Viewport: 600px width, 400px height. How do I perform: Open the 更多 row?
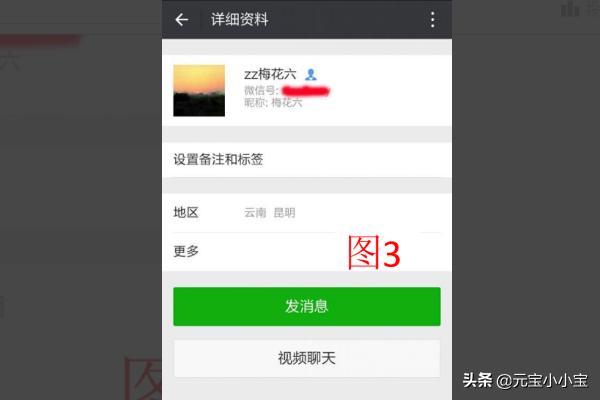[306, 251]
